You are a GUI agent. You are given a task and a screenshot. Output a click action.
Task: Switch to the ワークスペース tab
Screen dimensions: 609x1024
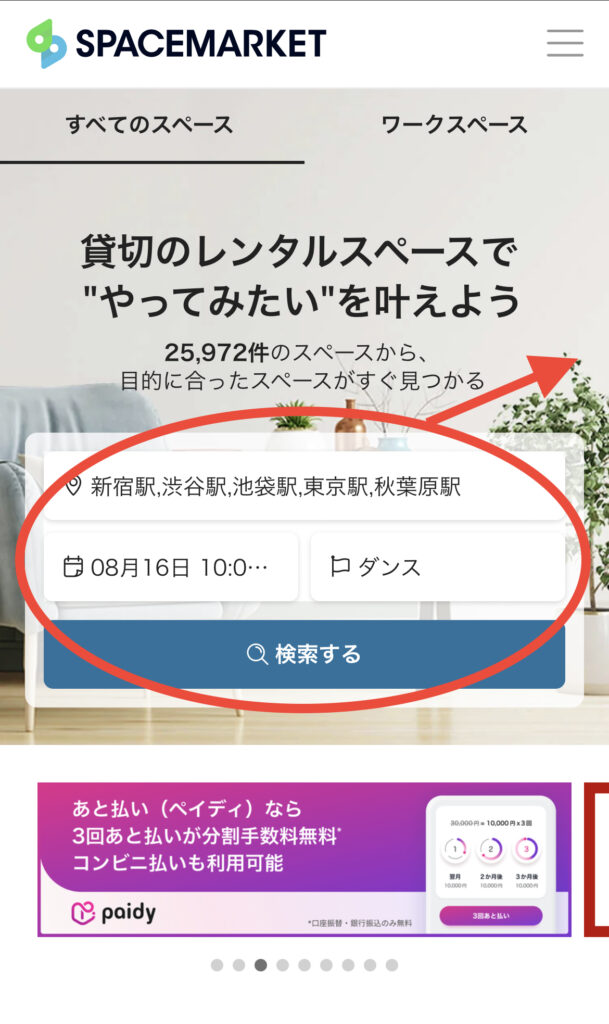(454, 125)
